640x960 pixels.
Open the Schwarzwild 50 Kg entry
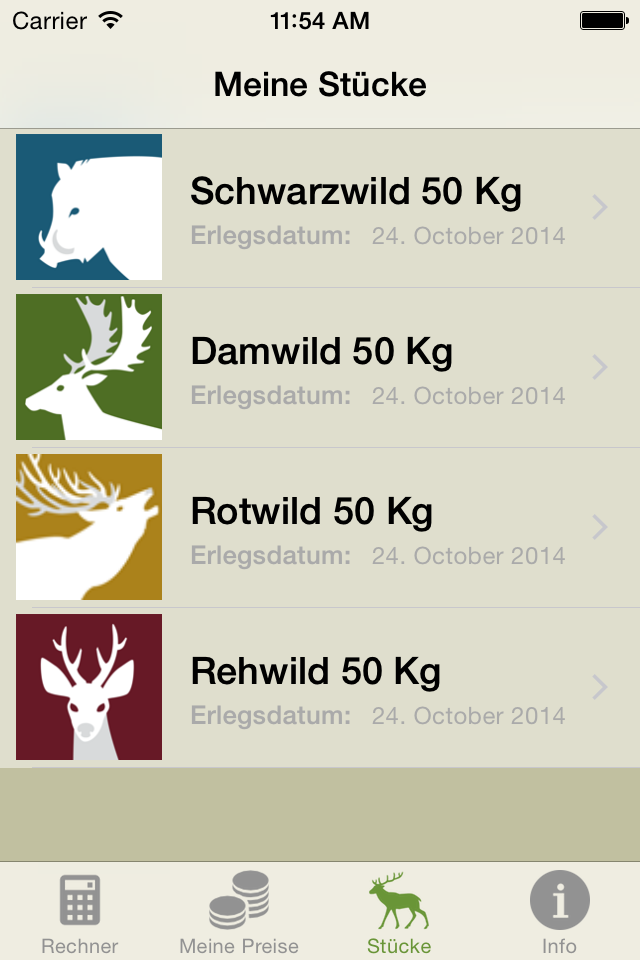320,208
